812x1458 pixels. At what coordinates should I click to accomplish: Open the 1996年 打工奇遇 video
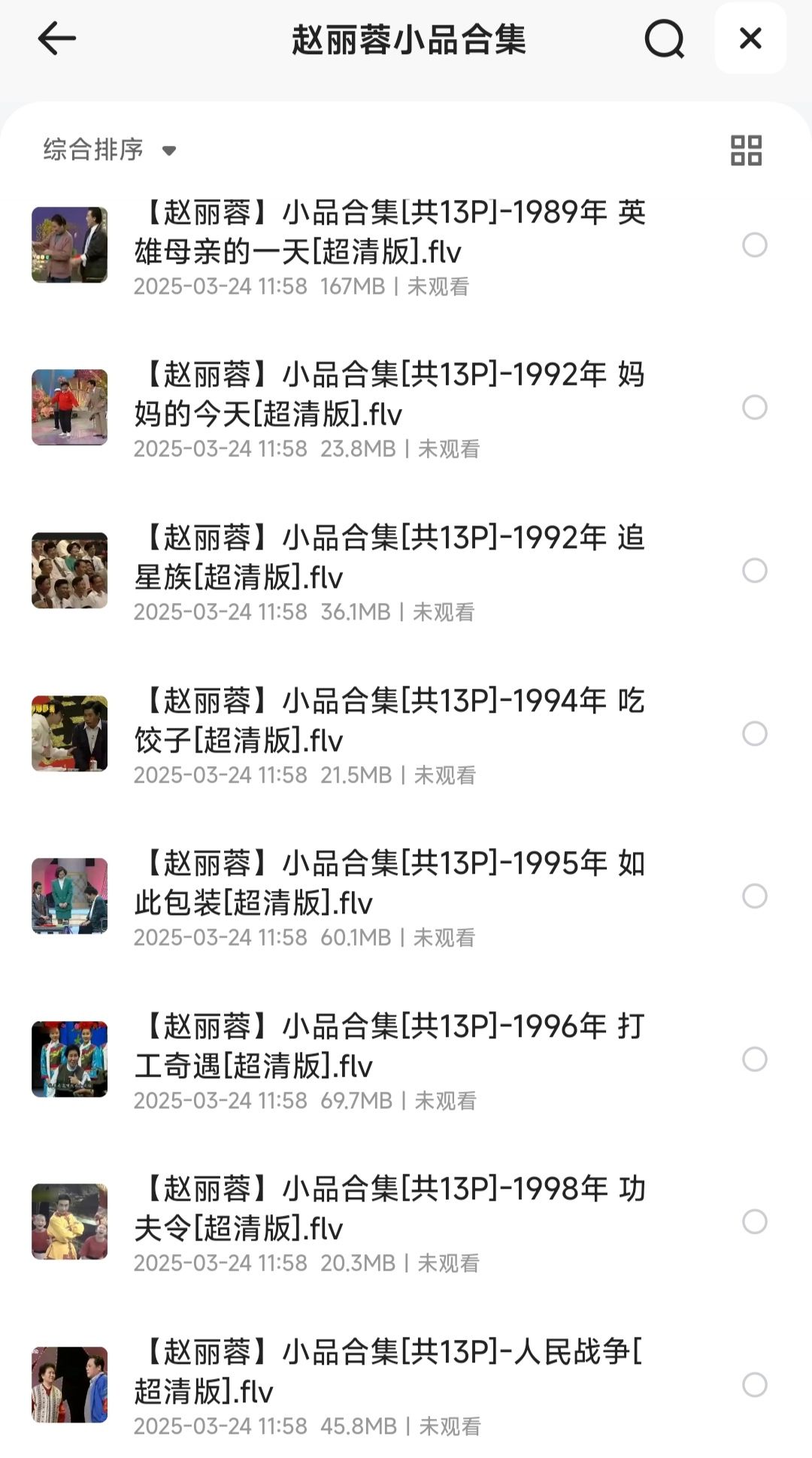(389, 1047)
